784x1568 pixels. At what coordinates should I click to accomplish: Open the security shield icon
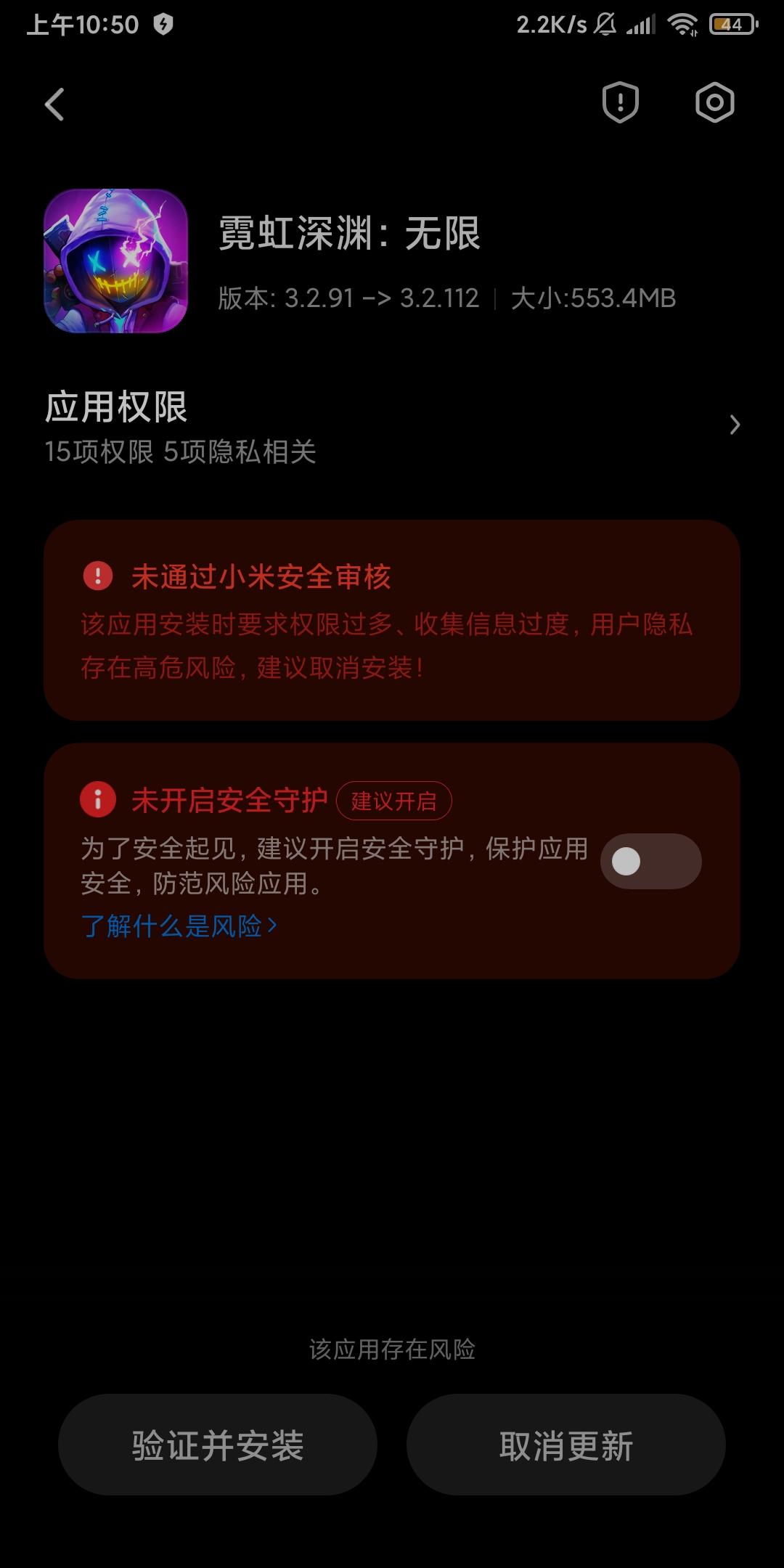[620, 102]
